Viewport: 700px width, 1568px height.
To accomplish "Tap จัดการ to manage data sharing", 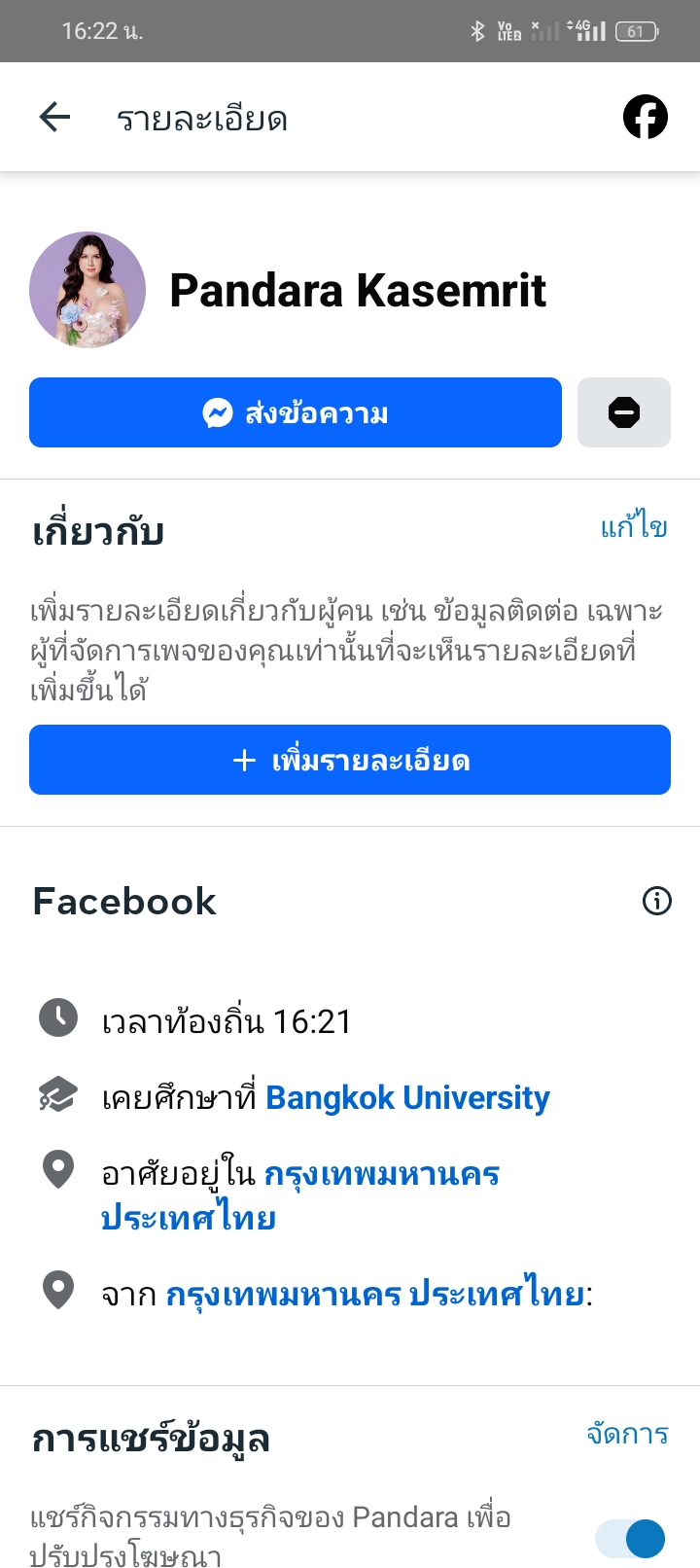I will (627, 1434).
